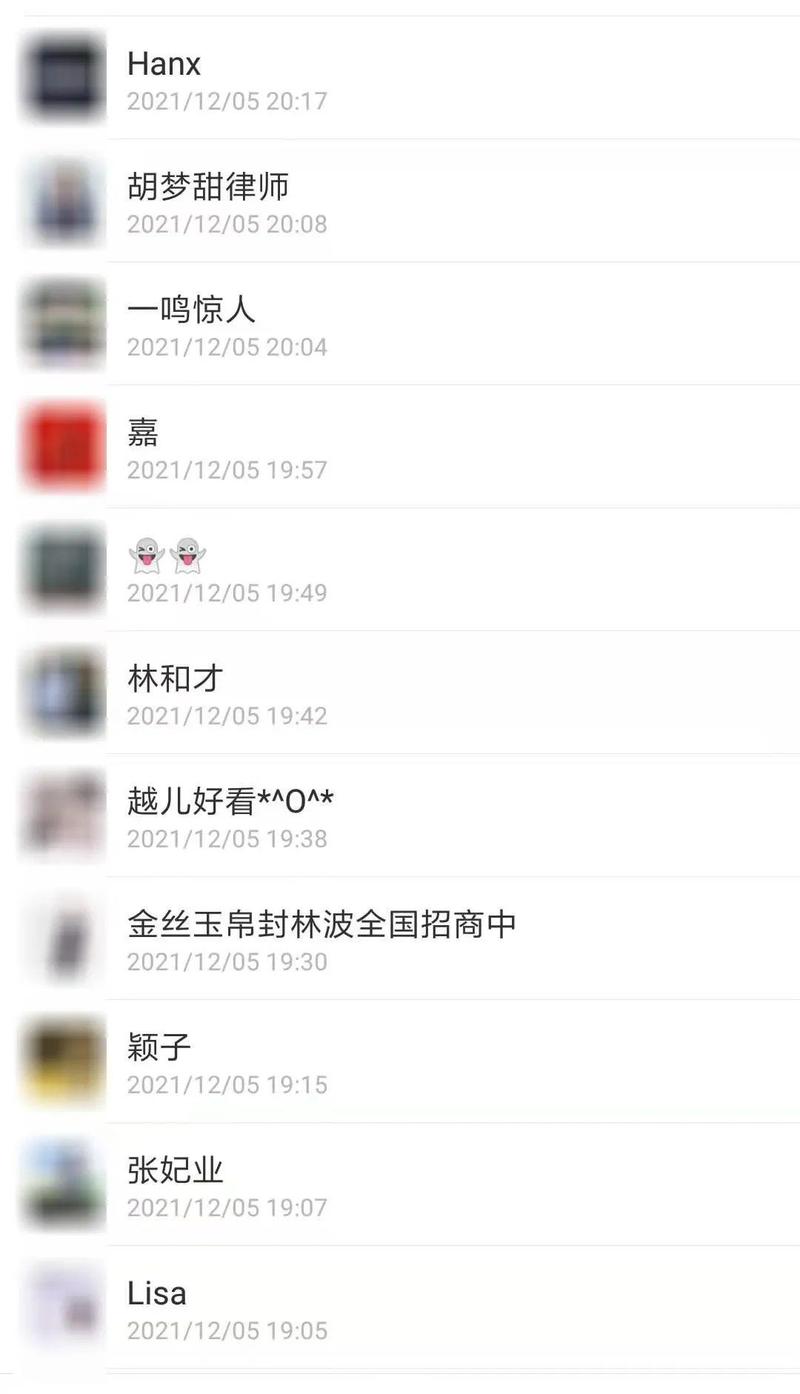Open the contact with ghost emojis
This screenshot has height=1394, width=800.
[400, 570]
